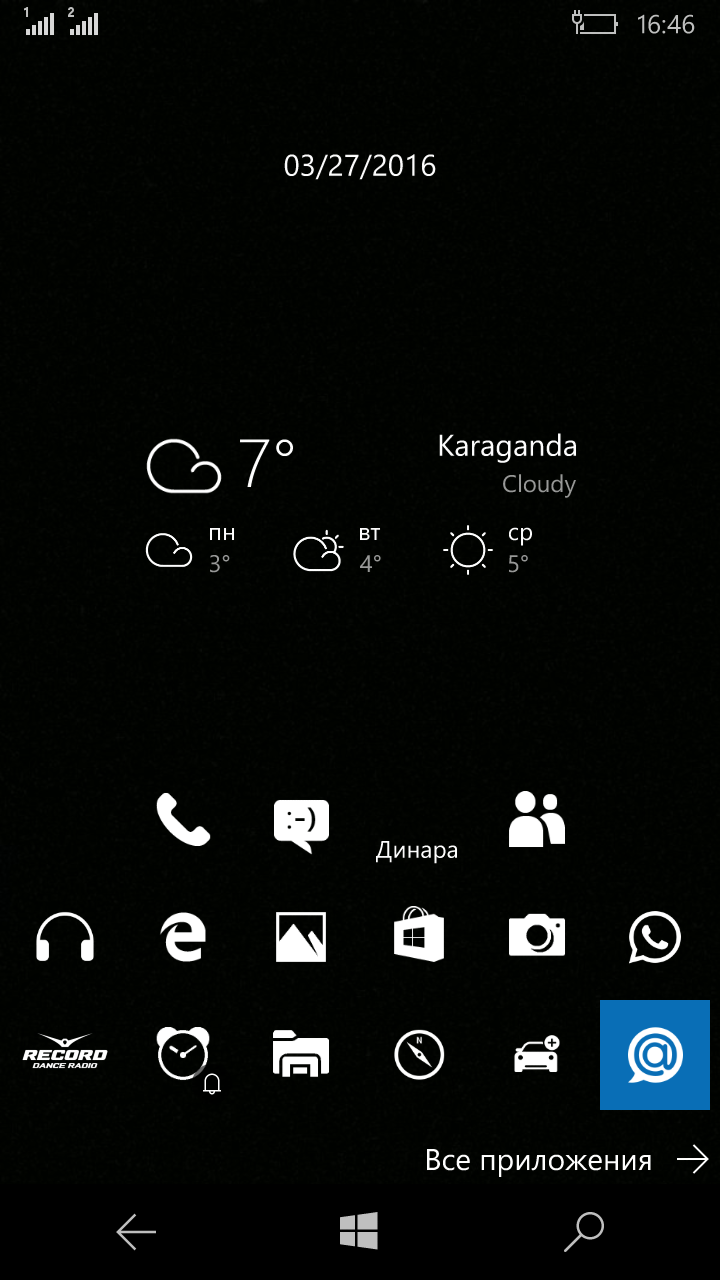Open the Phone dialer app
Screen dimensions: 720x1280
point(183,820)
